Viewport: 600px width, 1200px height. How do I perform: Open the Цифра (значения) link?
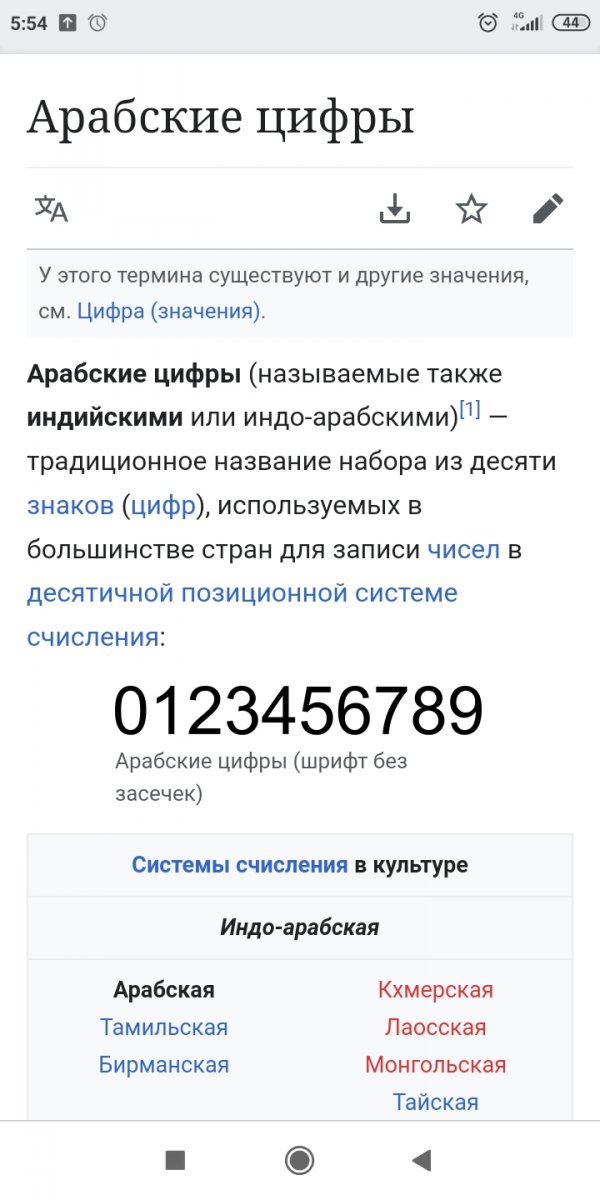pos(170,311)
